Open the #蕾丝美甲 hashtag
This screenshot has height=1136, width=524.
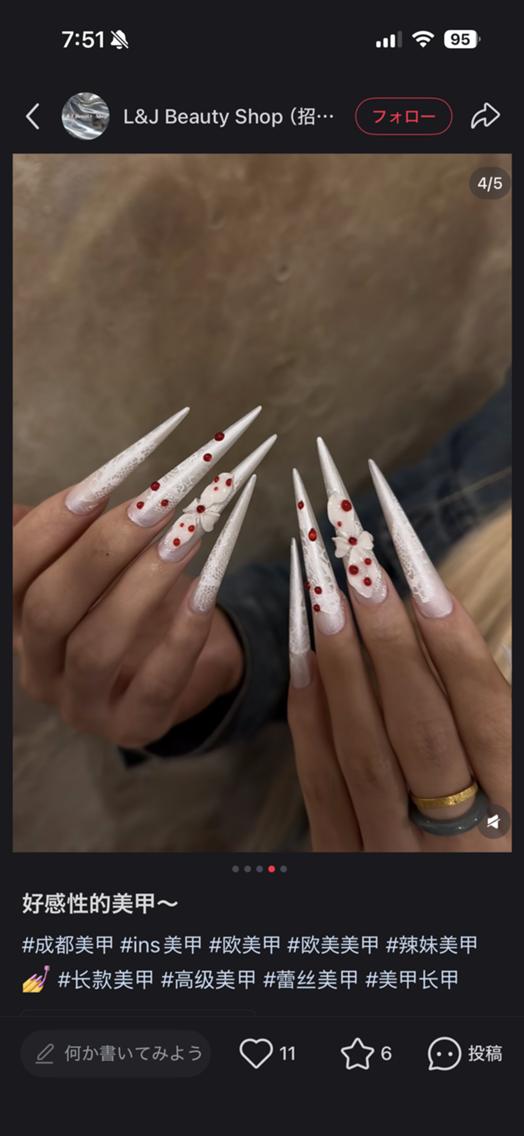[x=311, y=980]
